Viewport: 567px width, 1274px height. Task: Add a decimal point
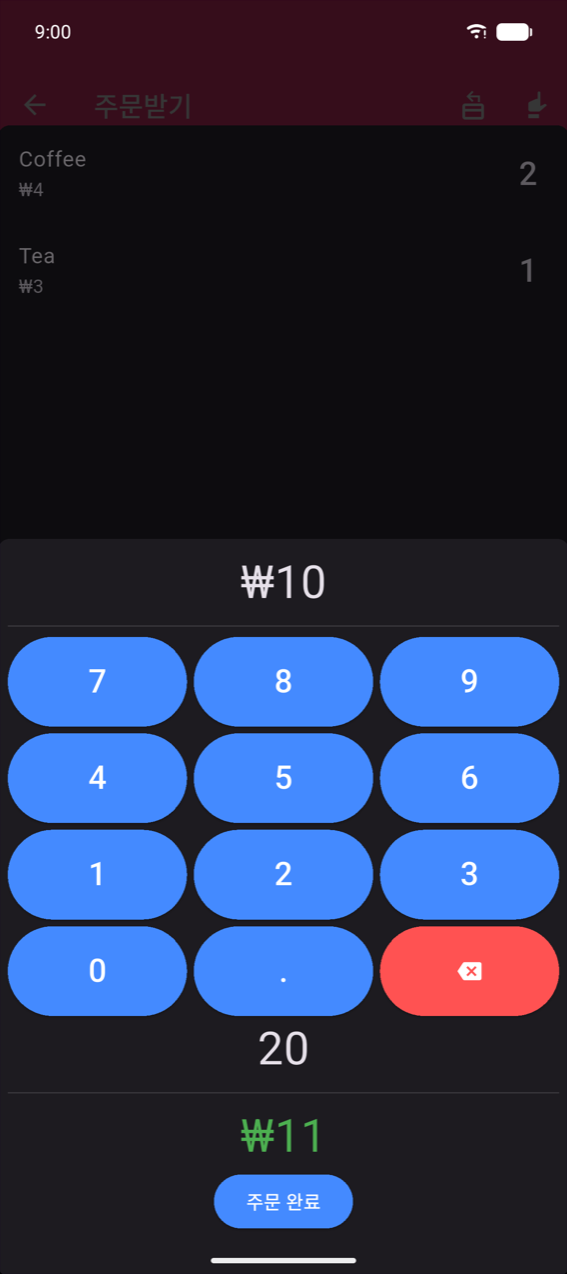[283, 971]
